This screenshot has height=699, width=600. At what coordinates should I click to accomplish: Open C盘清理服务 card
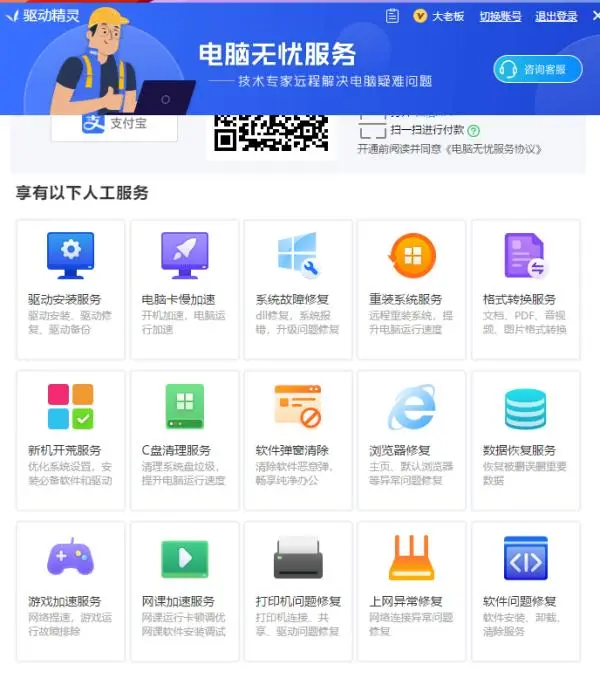click(x=184, y=441)
